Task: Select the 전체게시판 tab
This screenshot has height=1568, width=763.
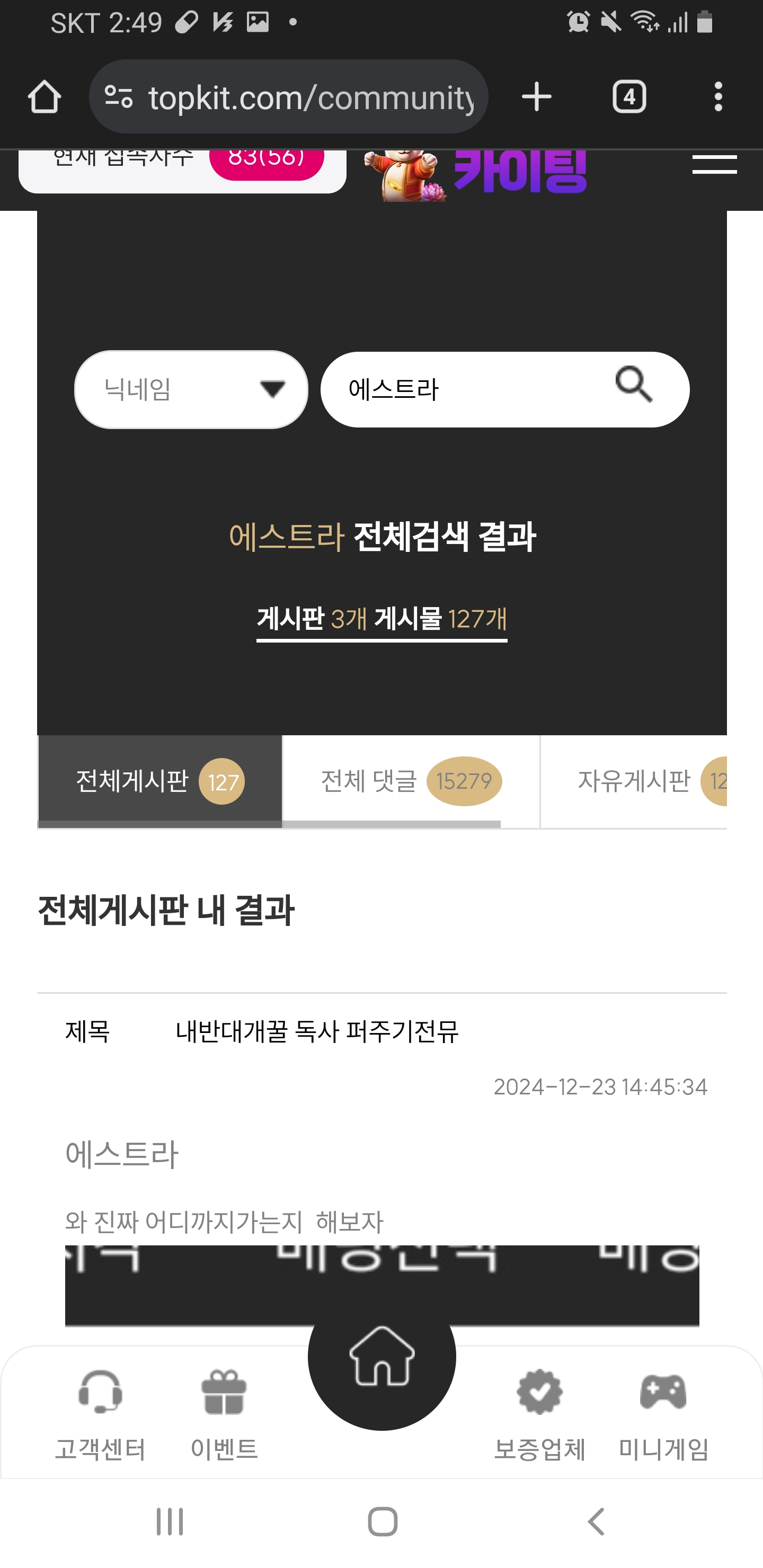Action: point(160,781)
